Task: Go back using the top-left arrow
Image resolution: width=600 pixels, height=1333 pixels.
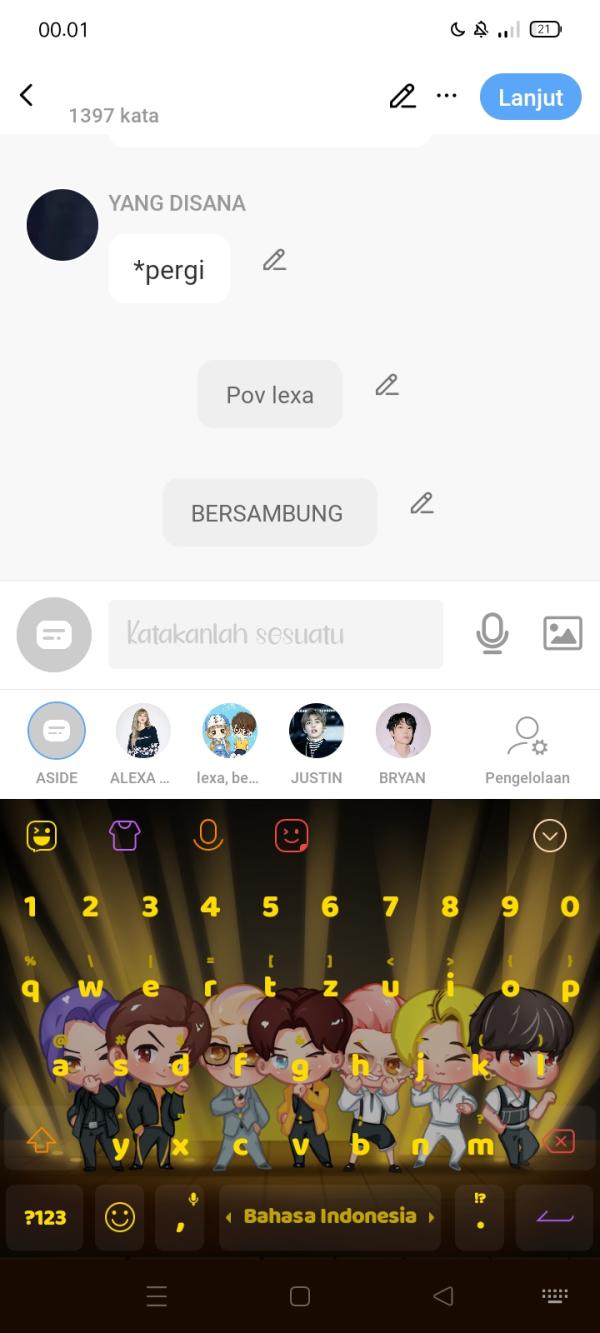Action: pos(26,95)
